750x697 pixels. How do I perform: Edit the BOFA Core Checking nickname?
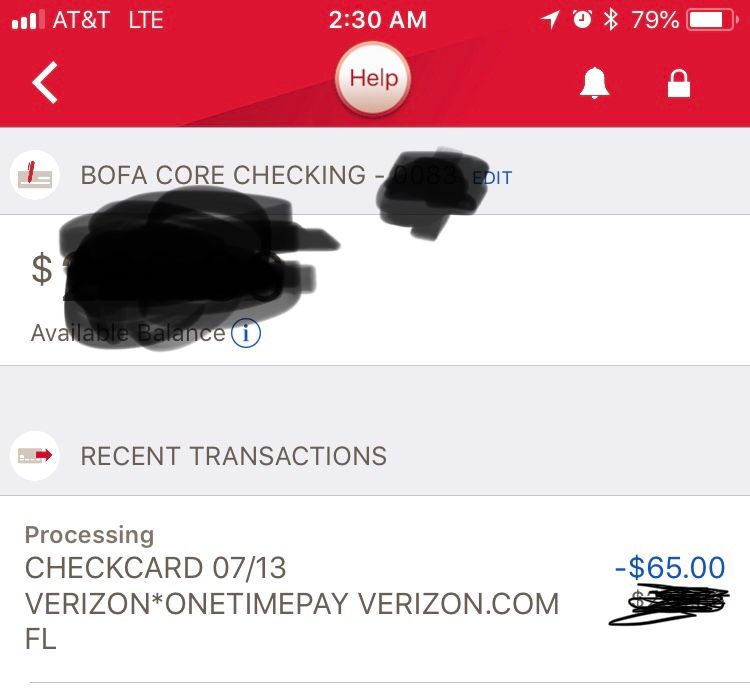[492, 178]
